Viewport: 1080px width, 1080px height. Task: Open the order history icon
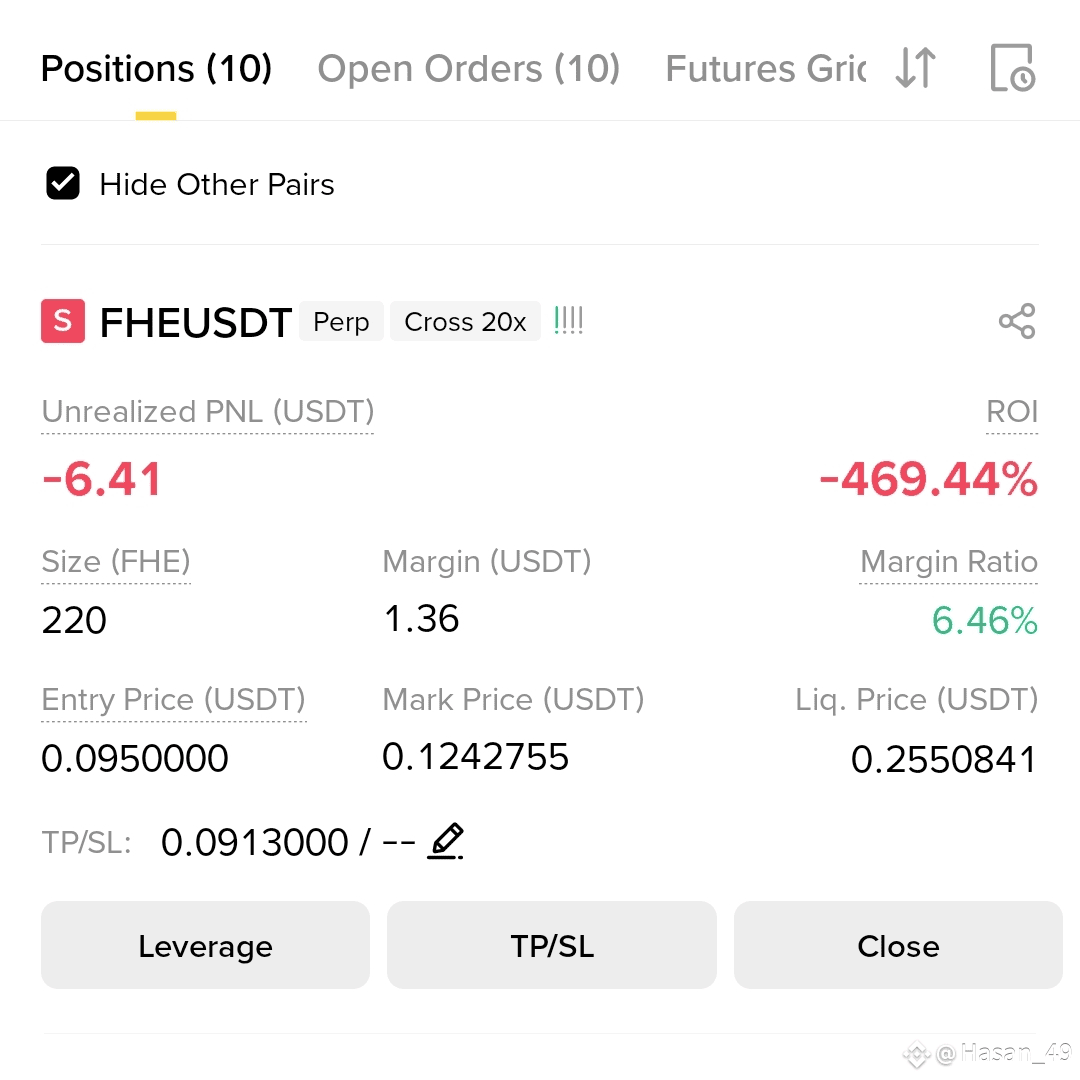coord(1012,68)
